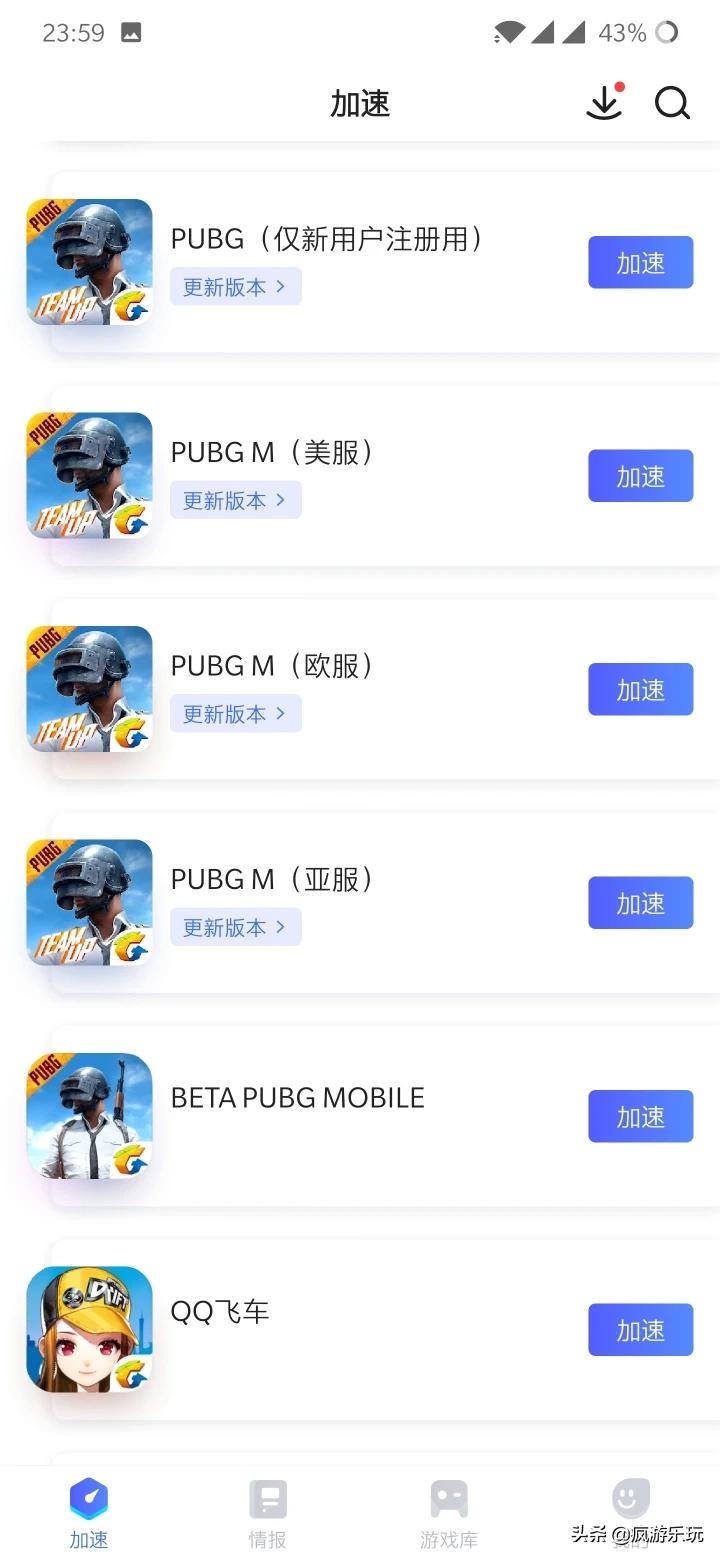Start 加速 for PUBG M（欧服）
This screenshot has height=1560, width=720.
[640, 690]
